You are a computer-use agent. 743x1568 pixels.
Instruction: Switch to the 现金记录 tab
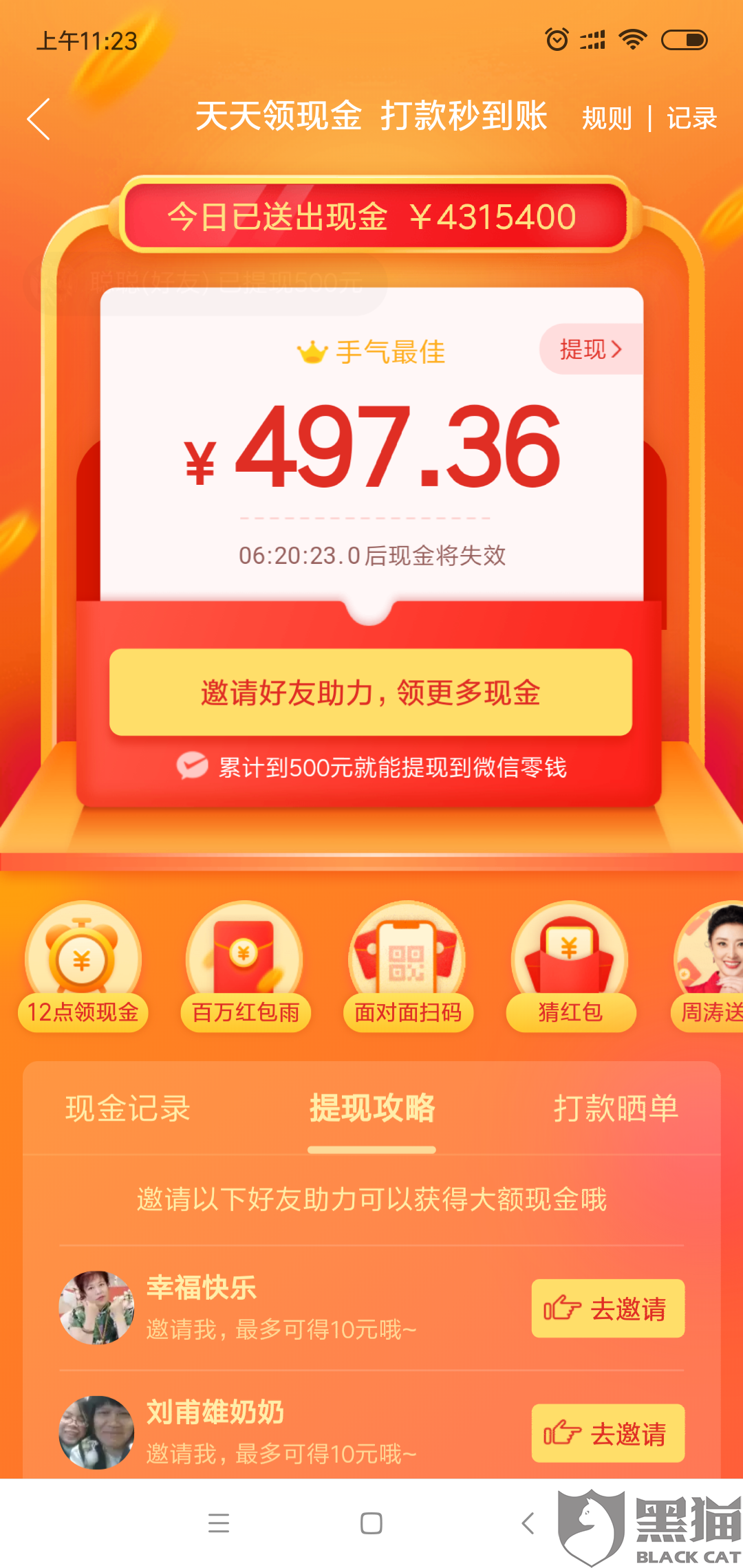point(128,1109)
